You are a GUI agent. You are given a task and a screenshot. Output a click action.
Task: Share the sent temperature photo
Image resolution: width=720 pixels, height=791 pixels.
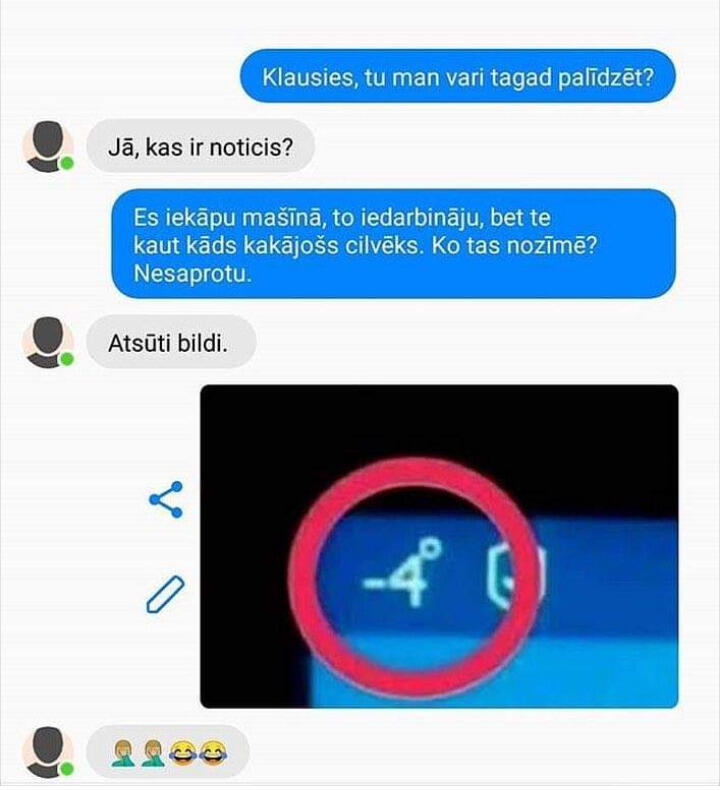pos(165,499)
